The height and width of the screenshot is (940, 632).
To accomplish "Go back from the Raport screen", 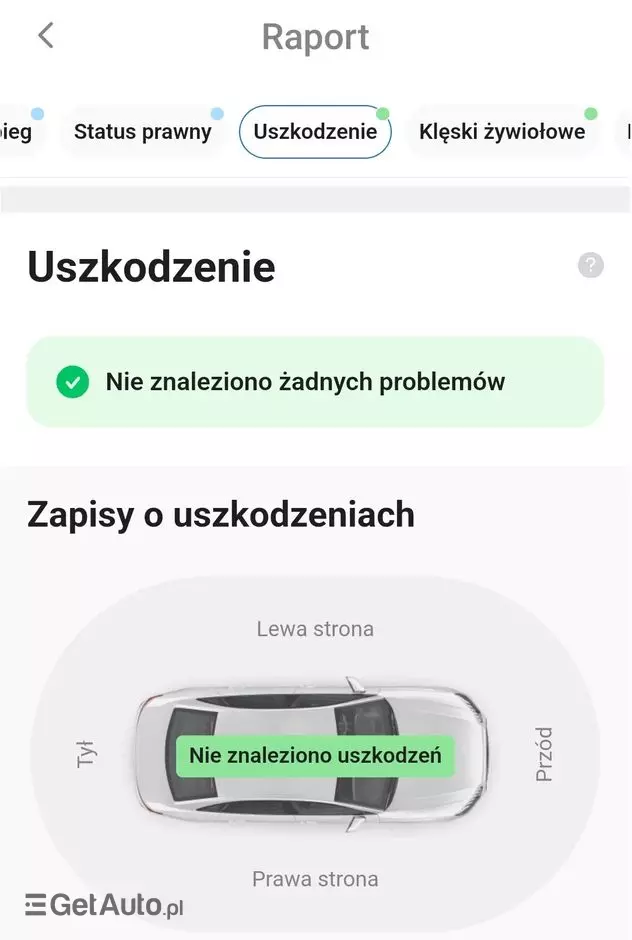I will (x=45, y=36).
